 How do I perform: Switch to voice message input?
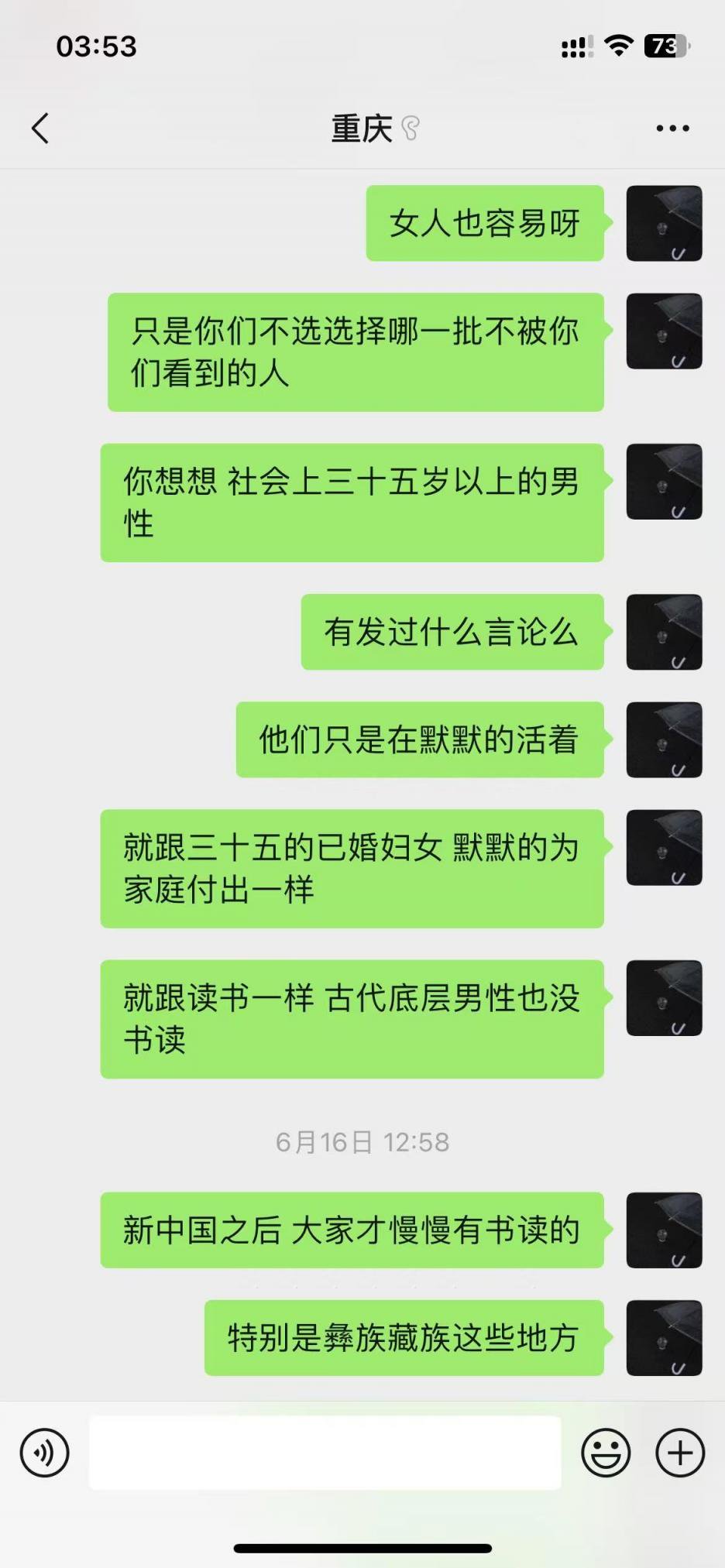coord(45,1453)
